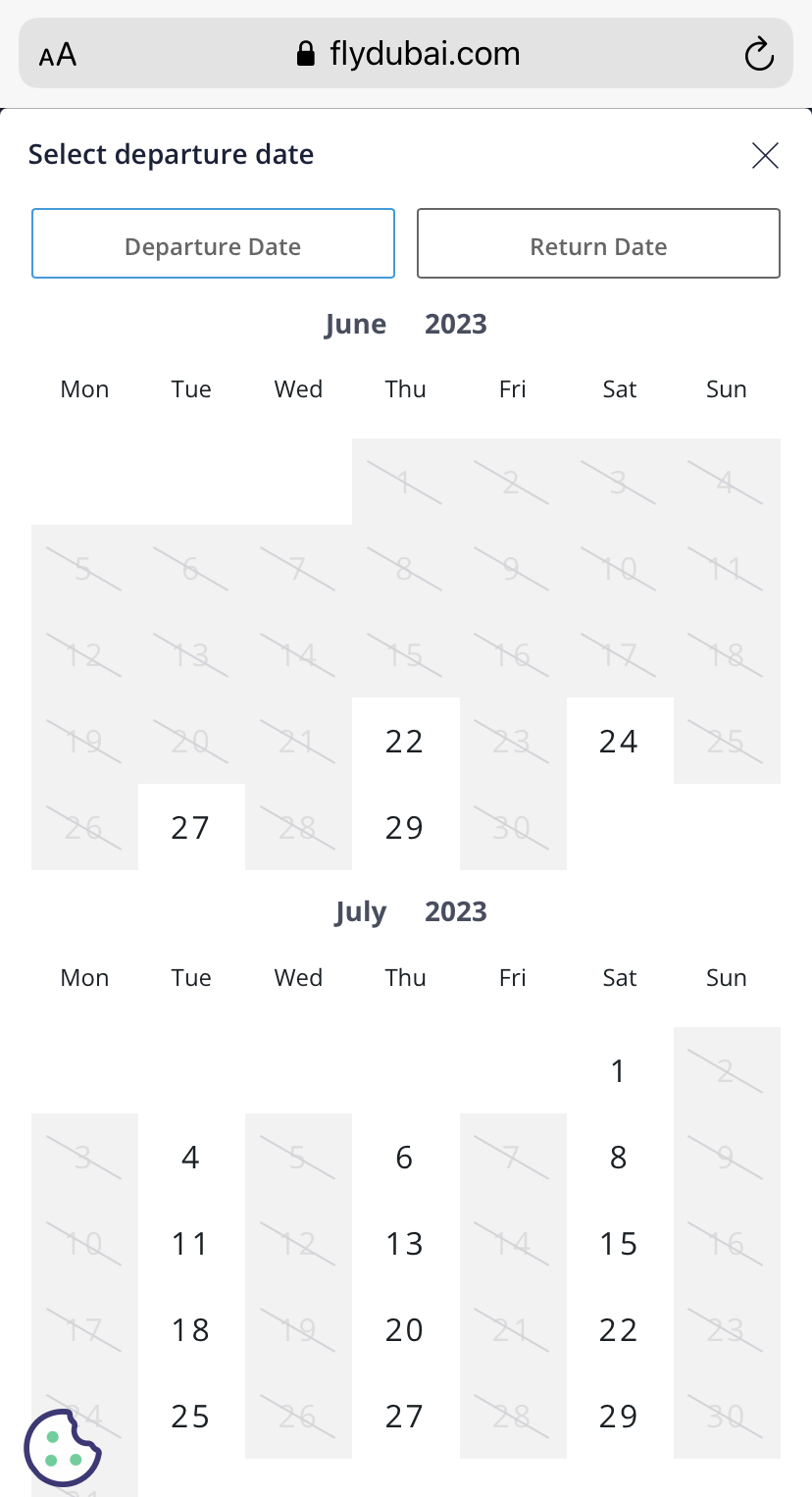The image size is (812, 1497).
Task: Select July 15 as departure date
Action: tap(619, 1244)
